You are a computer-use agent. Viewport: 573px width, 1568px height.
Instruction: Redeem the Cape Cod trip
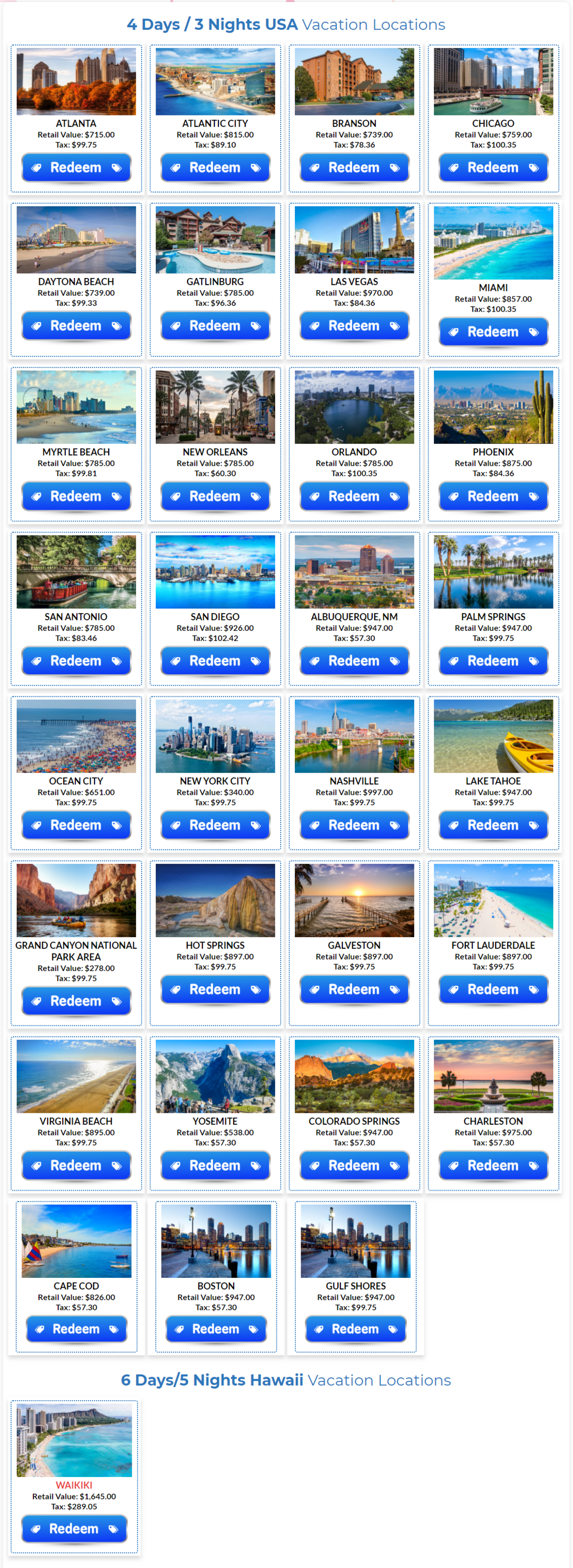point(76,1329)
